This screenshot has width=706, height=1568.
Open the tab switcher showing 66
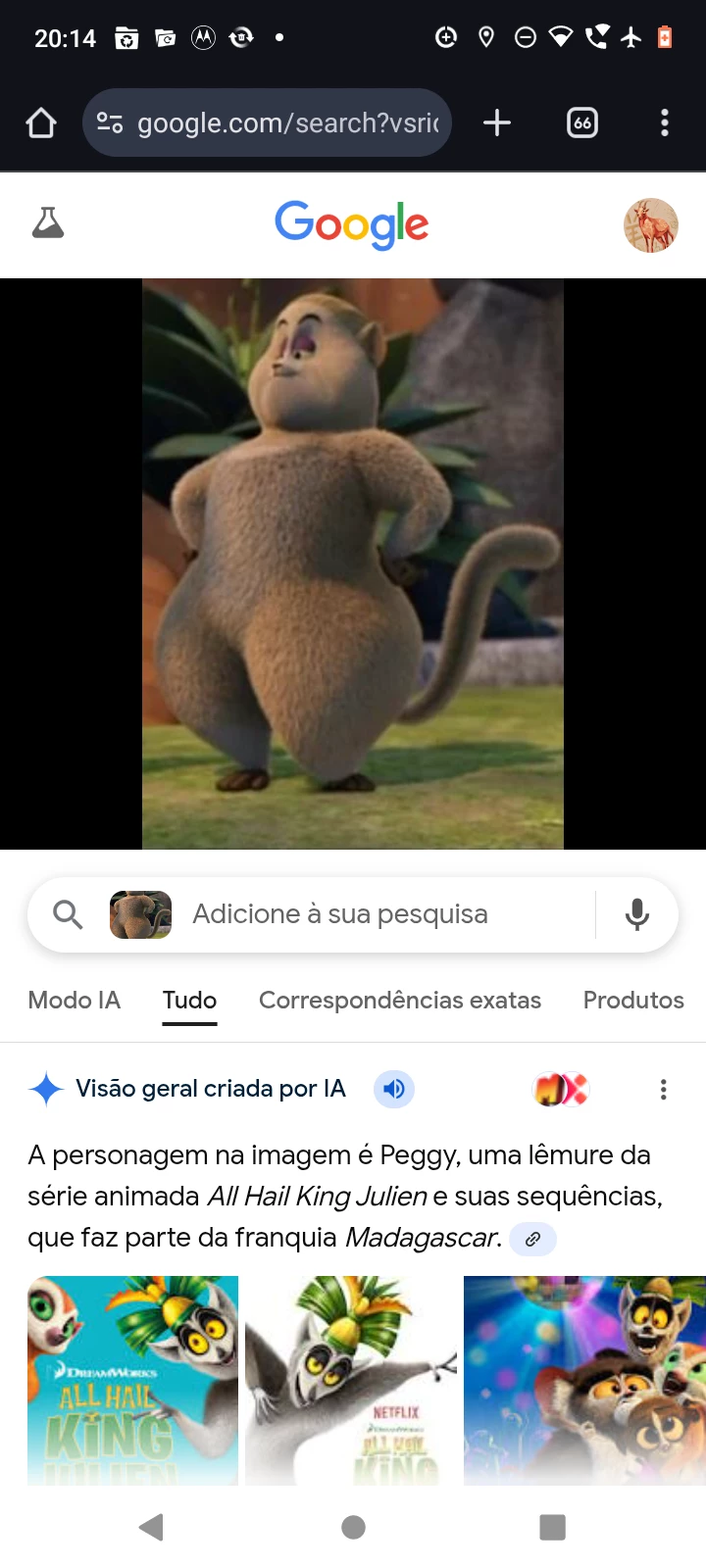[x=582, y=123]
